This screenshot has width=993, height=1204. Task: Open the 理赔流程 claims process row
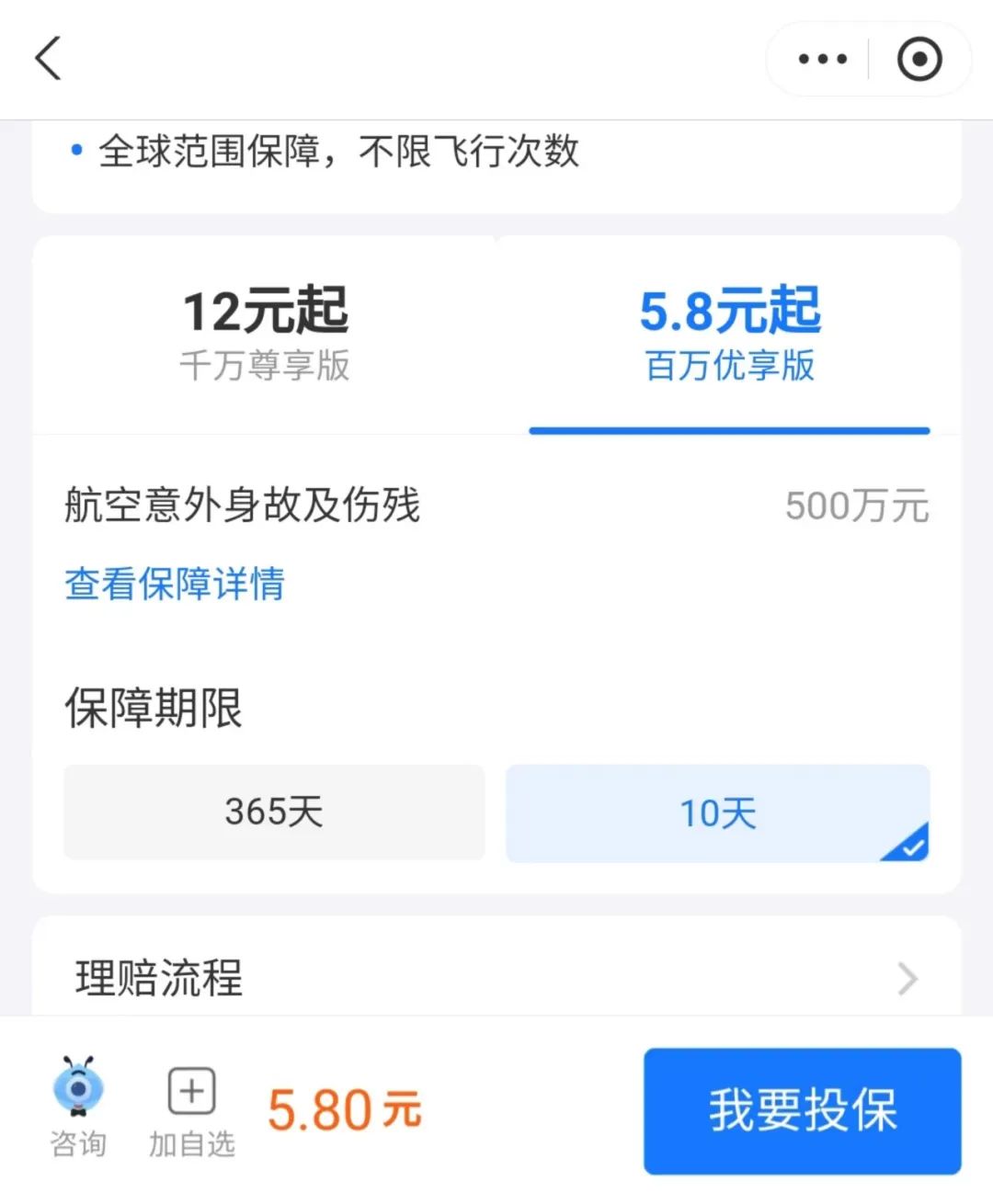[x=496, y=977]
